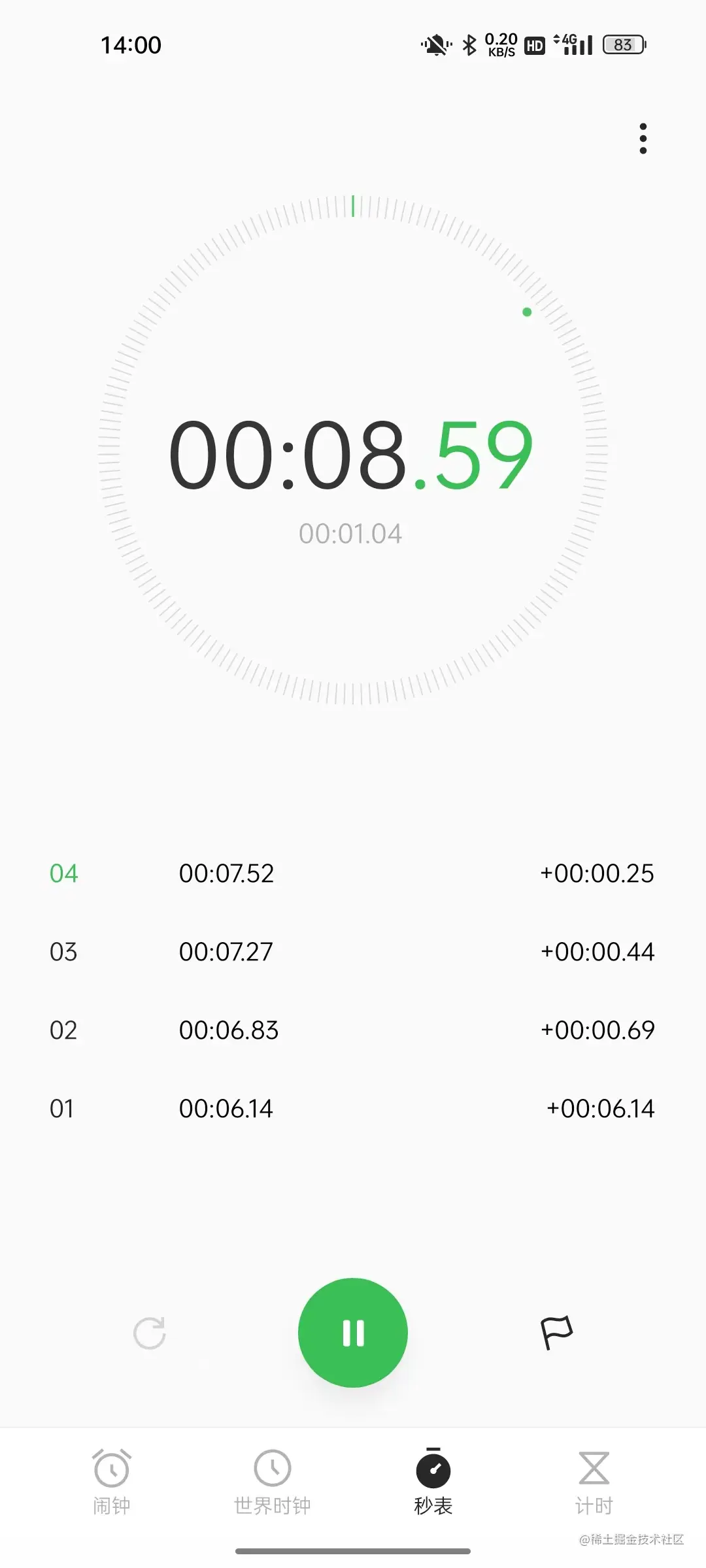706x1568 pixels.
Task: Select the 秒表 stopwatch tab
Action: pos(433,1482)
